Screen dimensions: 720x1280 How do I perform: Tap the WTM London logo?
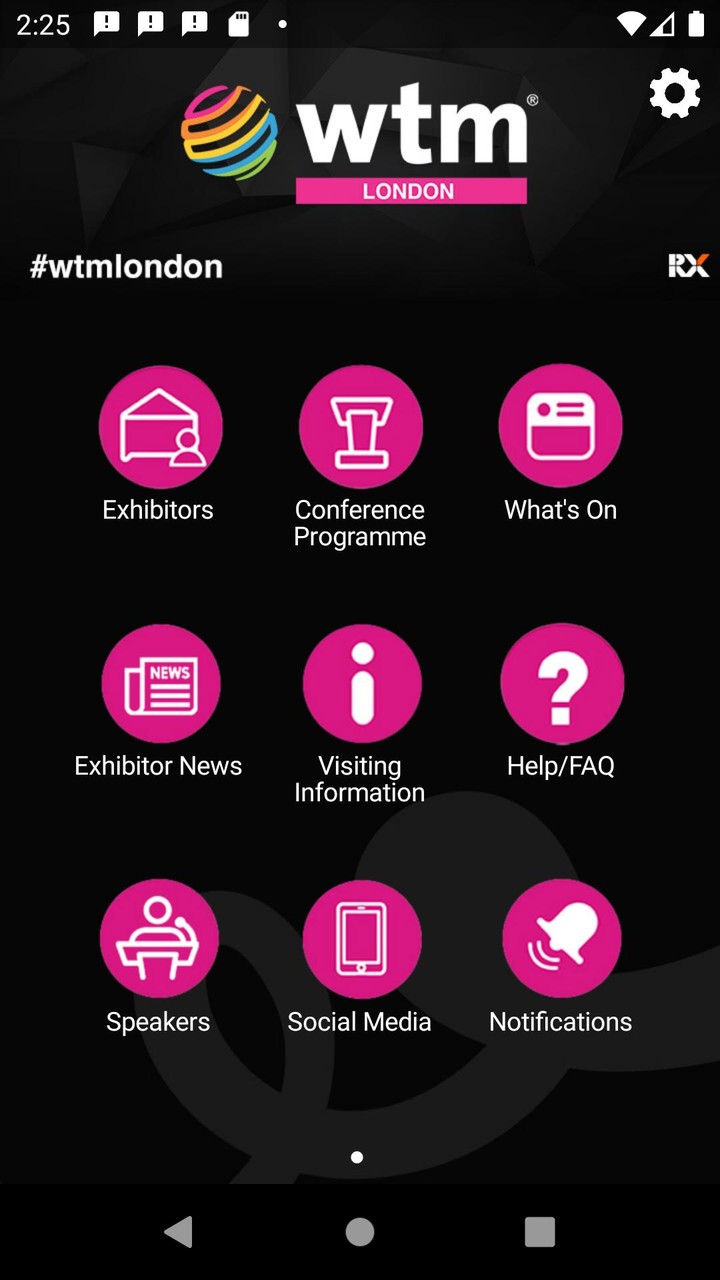click(360, 140)
